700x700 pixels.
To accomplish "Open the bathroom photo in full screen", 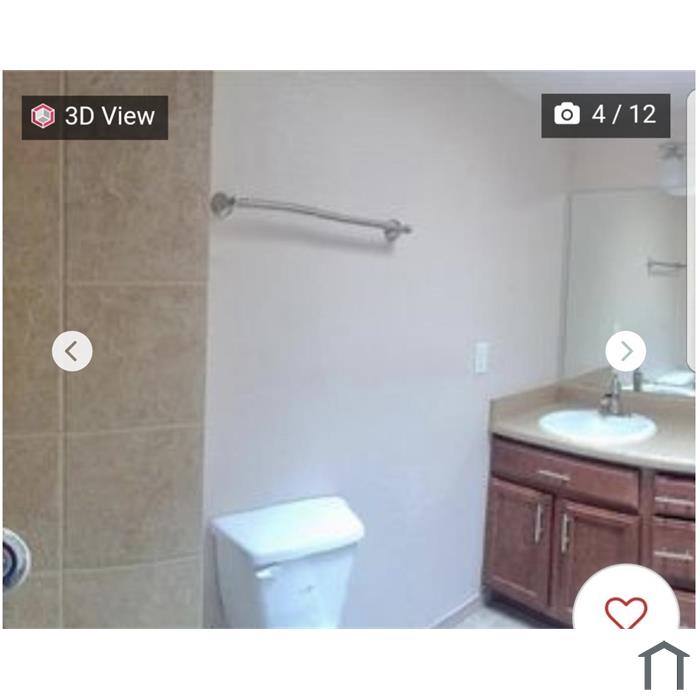I will point(350,400).
